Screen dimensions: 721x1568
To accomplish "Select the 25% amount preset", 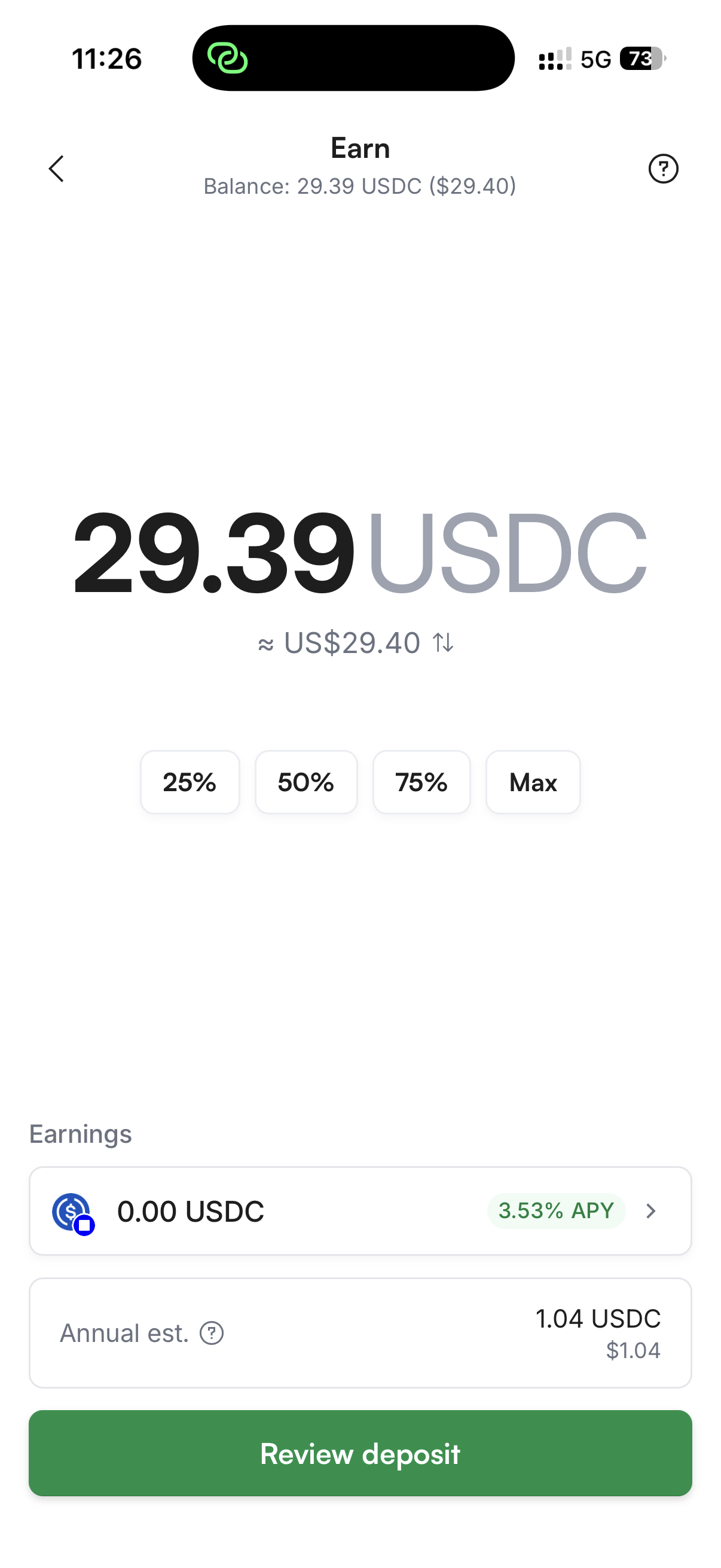I will point(190,782).
